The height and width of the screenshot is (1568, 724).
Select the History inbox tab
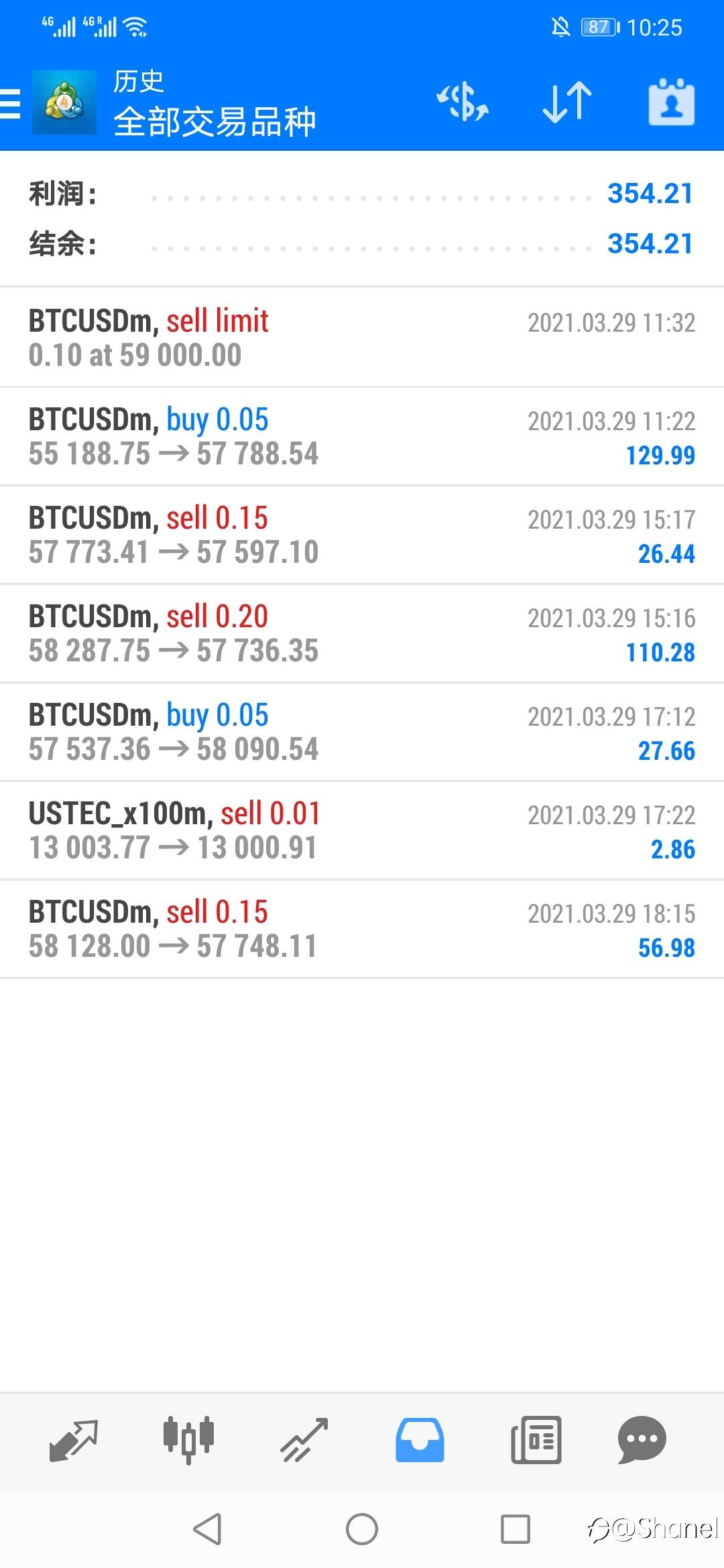tap(420, 1440)
